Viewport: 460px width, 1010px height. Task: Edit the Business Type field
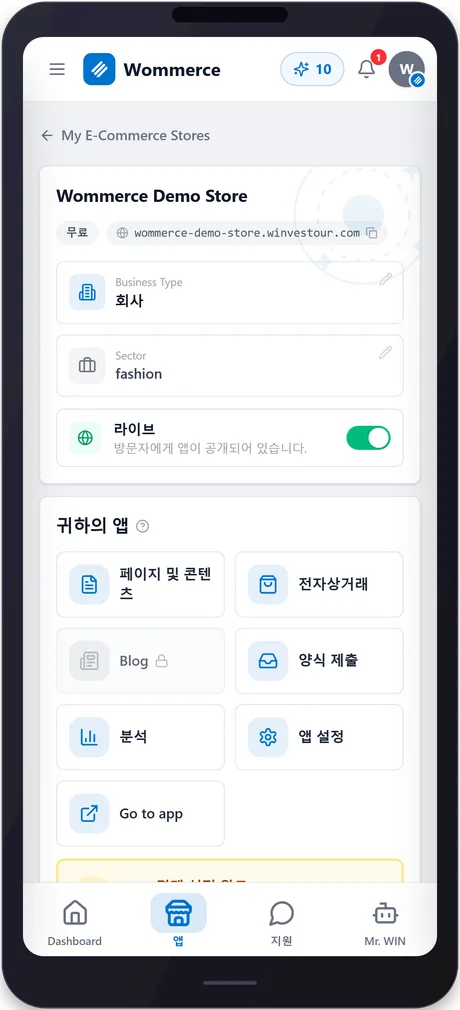point(385,279)
